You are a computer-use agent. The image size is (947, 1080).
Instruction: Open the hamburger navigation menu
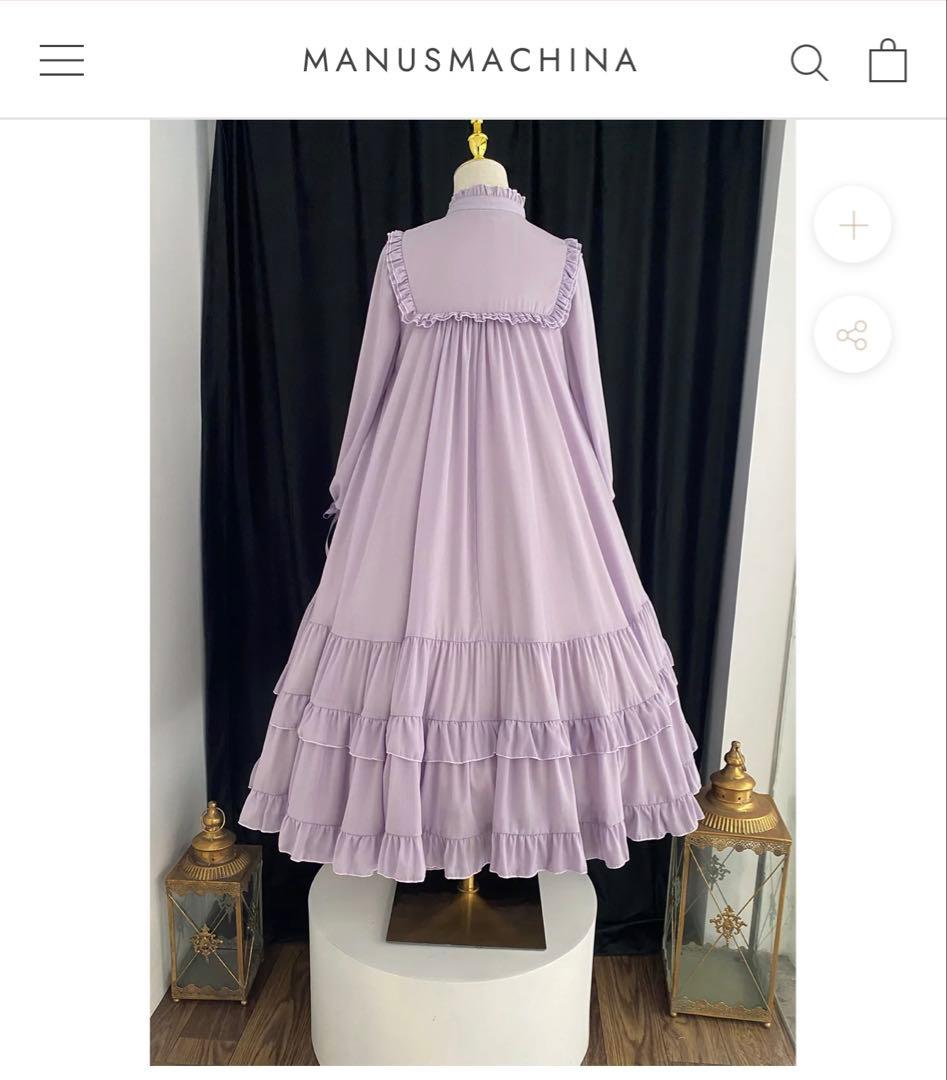(x=62, y=60)
